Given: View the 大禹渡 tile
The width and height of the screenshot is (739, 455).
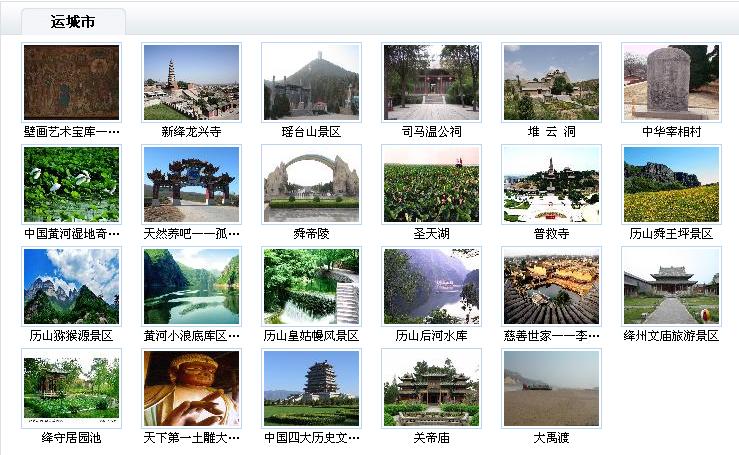Looking at the screenshot, I should 551,388.
